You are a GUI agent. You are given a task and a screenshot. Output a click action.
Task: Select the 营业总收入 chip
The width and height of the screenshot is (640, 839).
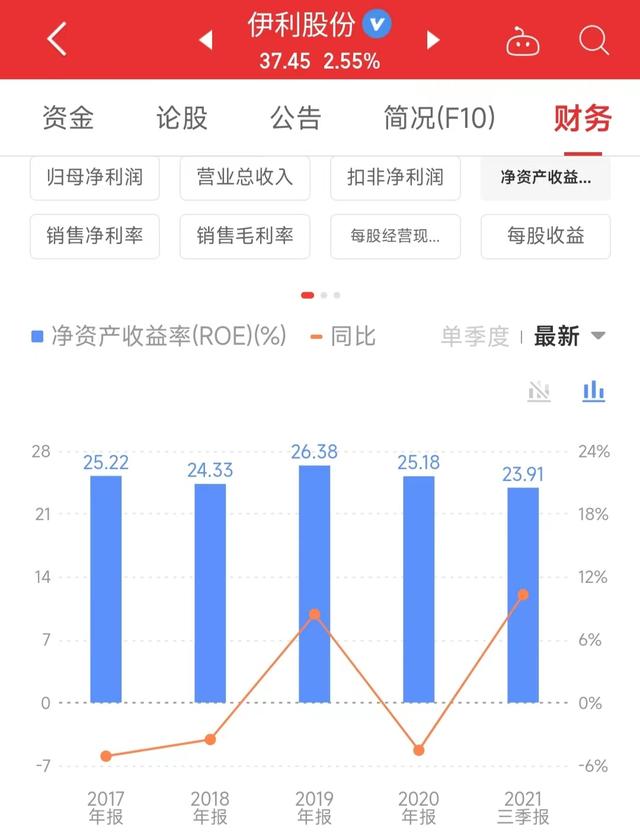click(x=245, y=178)
